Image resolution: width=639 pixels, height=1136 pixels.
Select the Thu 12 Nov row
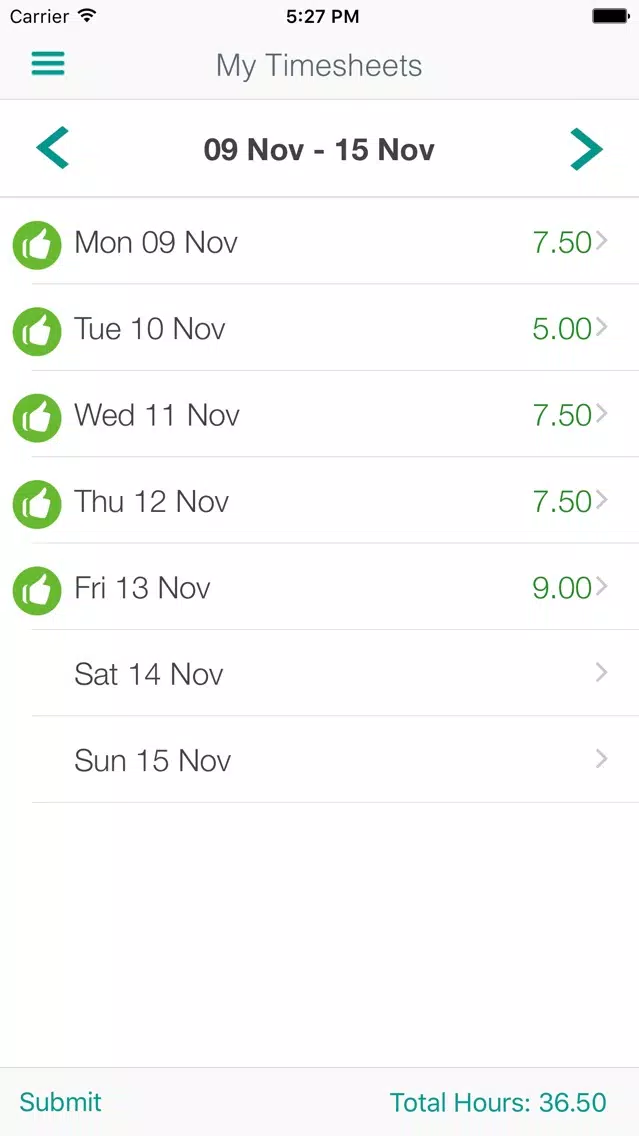coord(320,501)
